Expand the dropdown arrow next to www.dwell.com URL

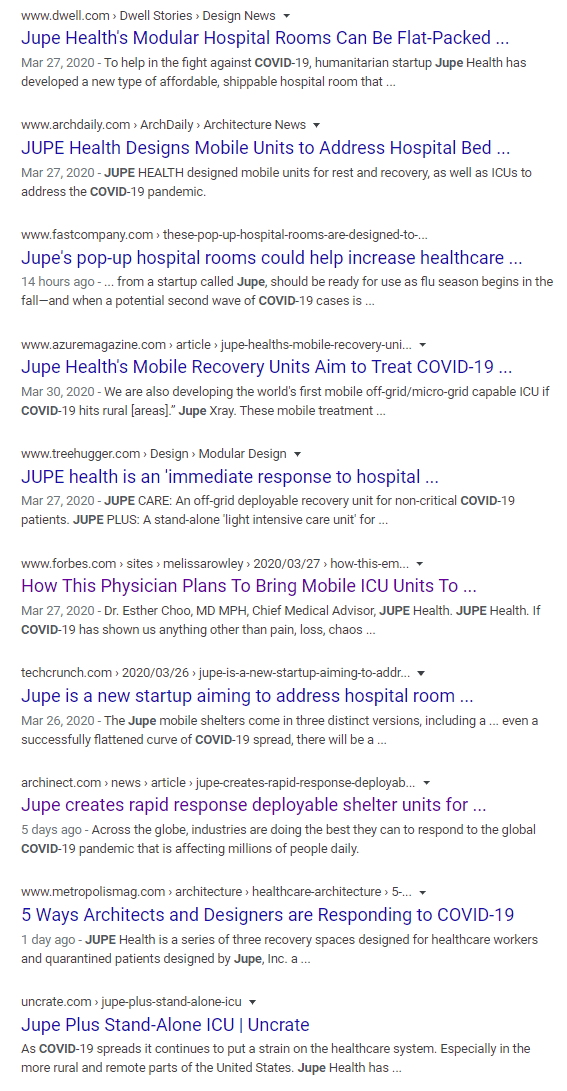point(287,16)
